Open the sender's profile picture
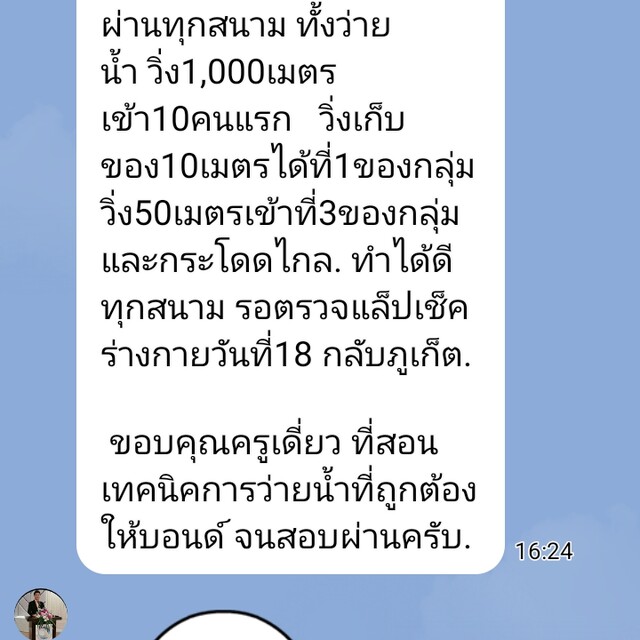This screenshot has height=640, width=640. [40, 614]
